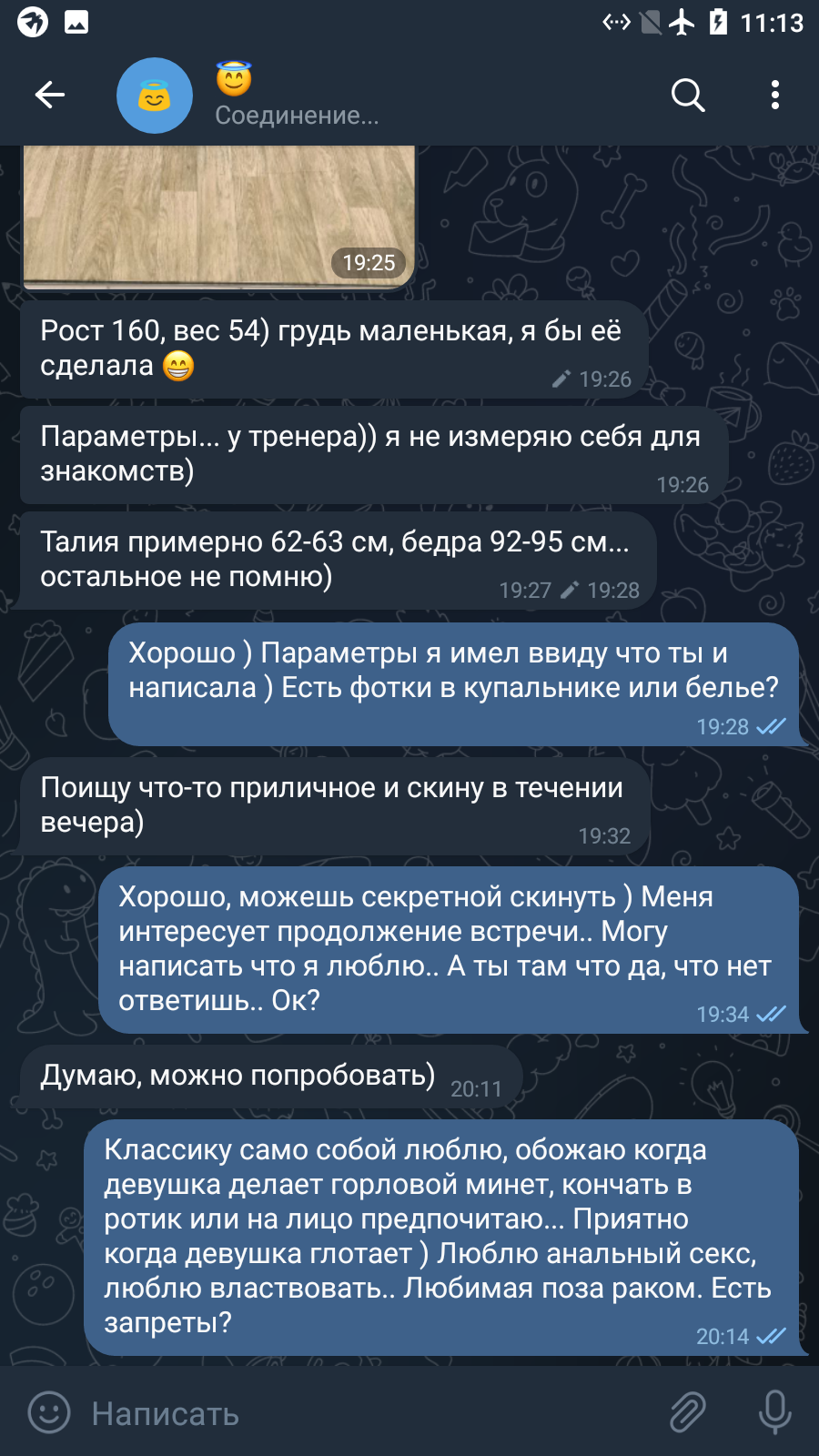Open the photo sent at 19:25
This screenshot has width=819, height=1456.
218,217
